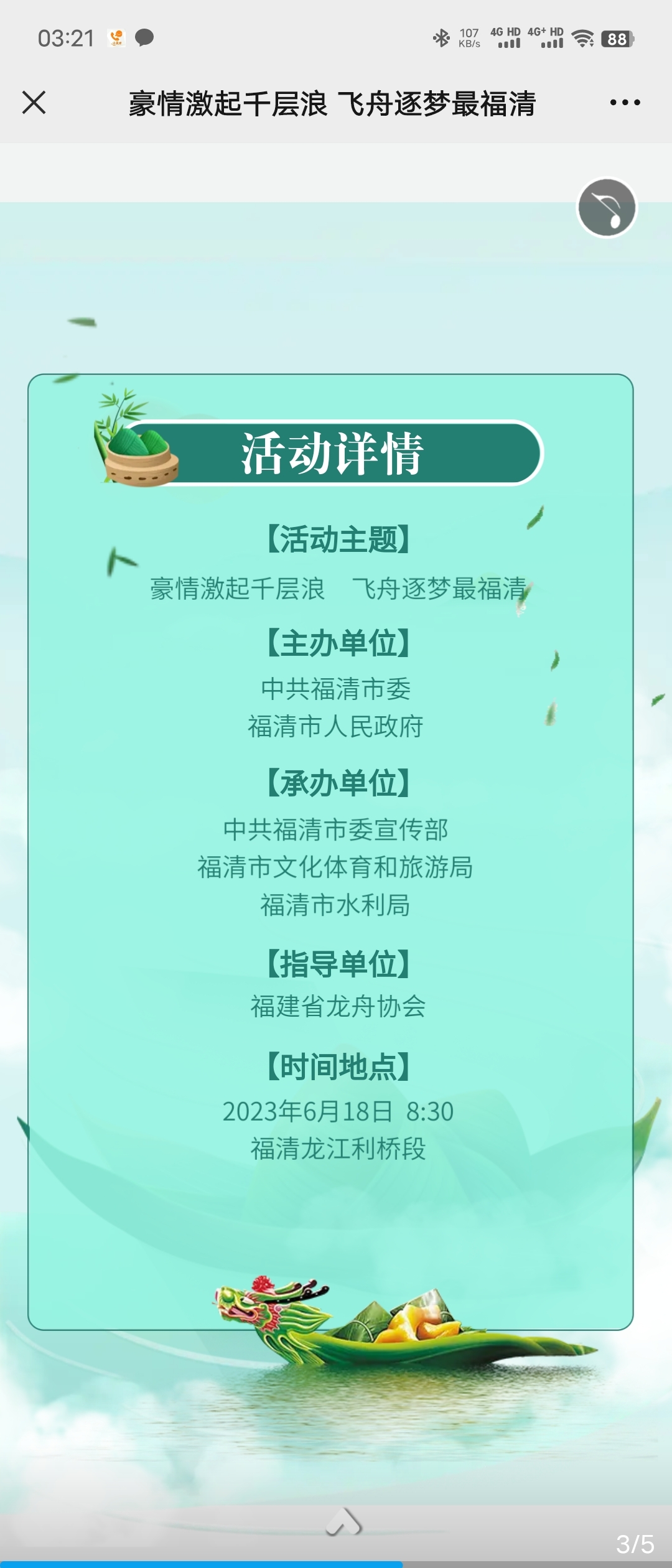Close the article page
This screenshot has width=672, height=1568.
(x=34, y=103)
